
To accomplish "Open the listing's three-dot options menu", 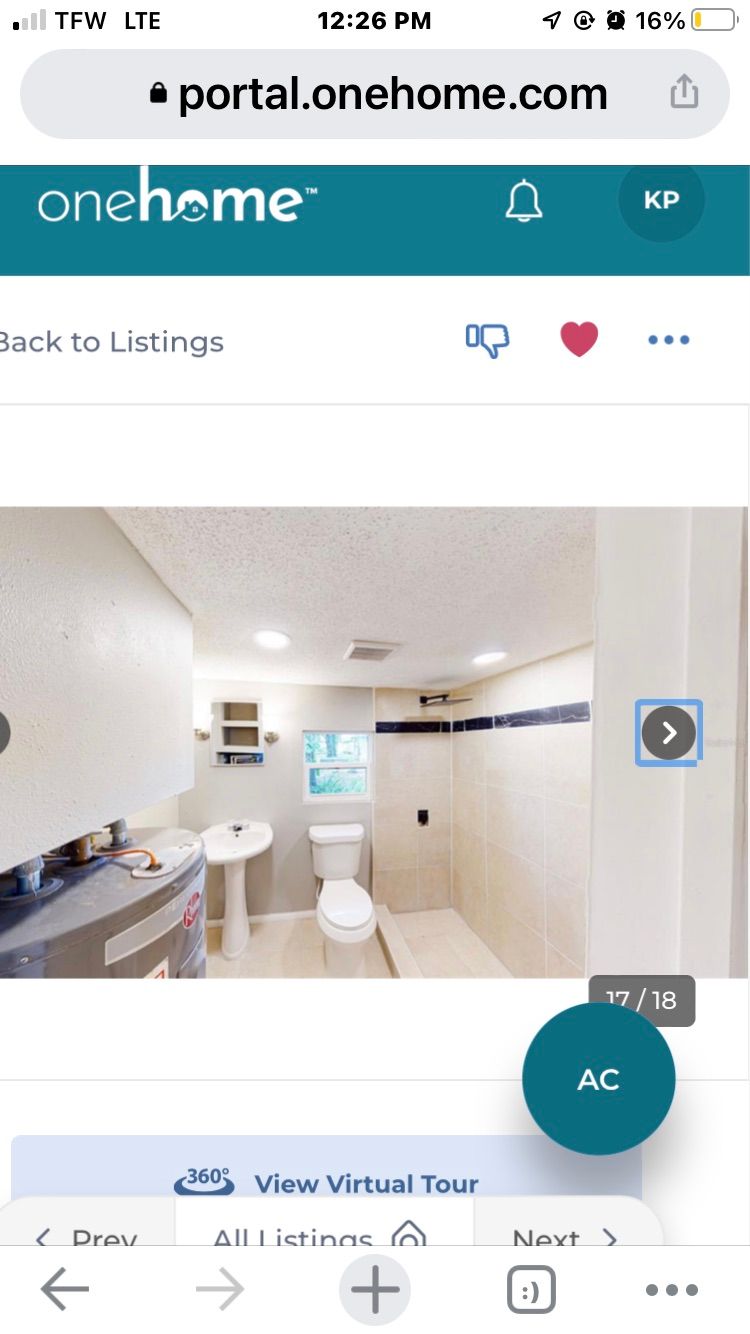I will point(668,340).
